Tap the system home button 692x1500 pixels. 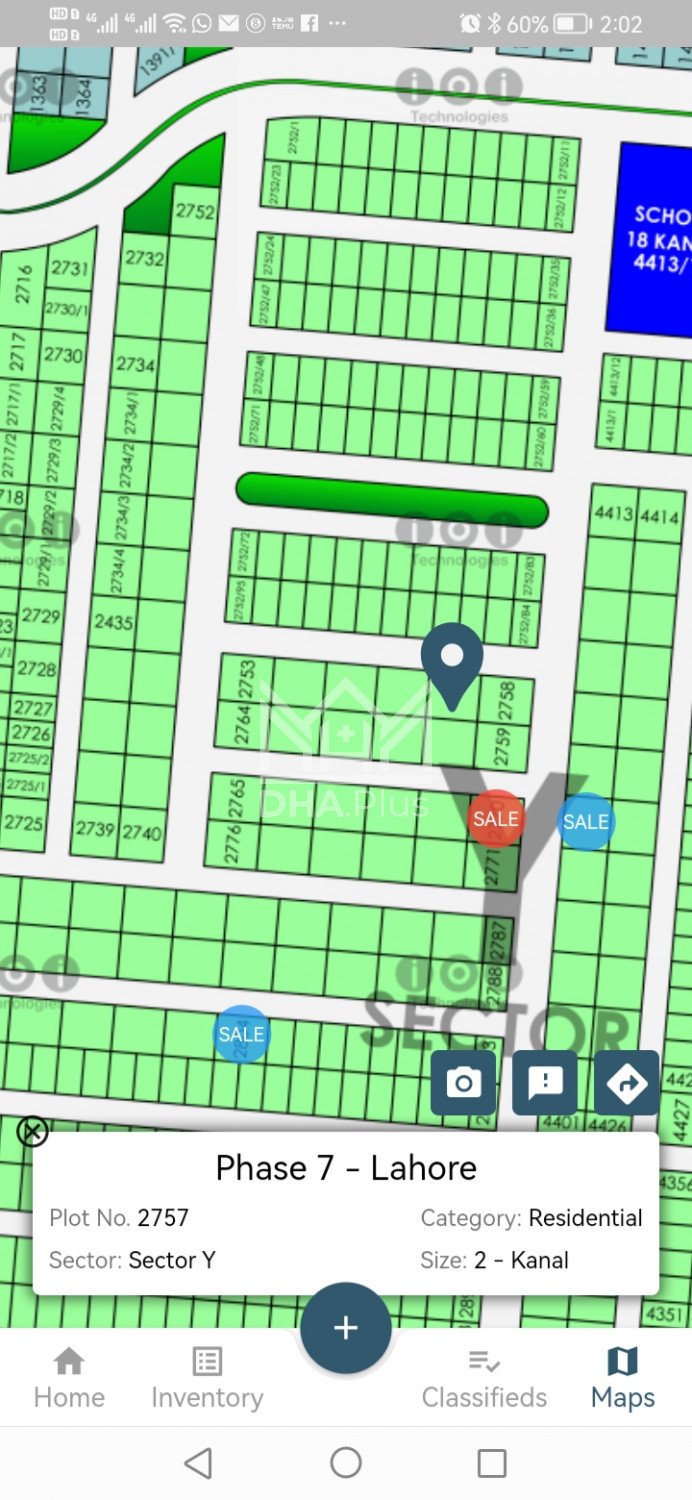pos(346,1464)
